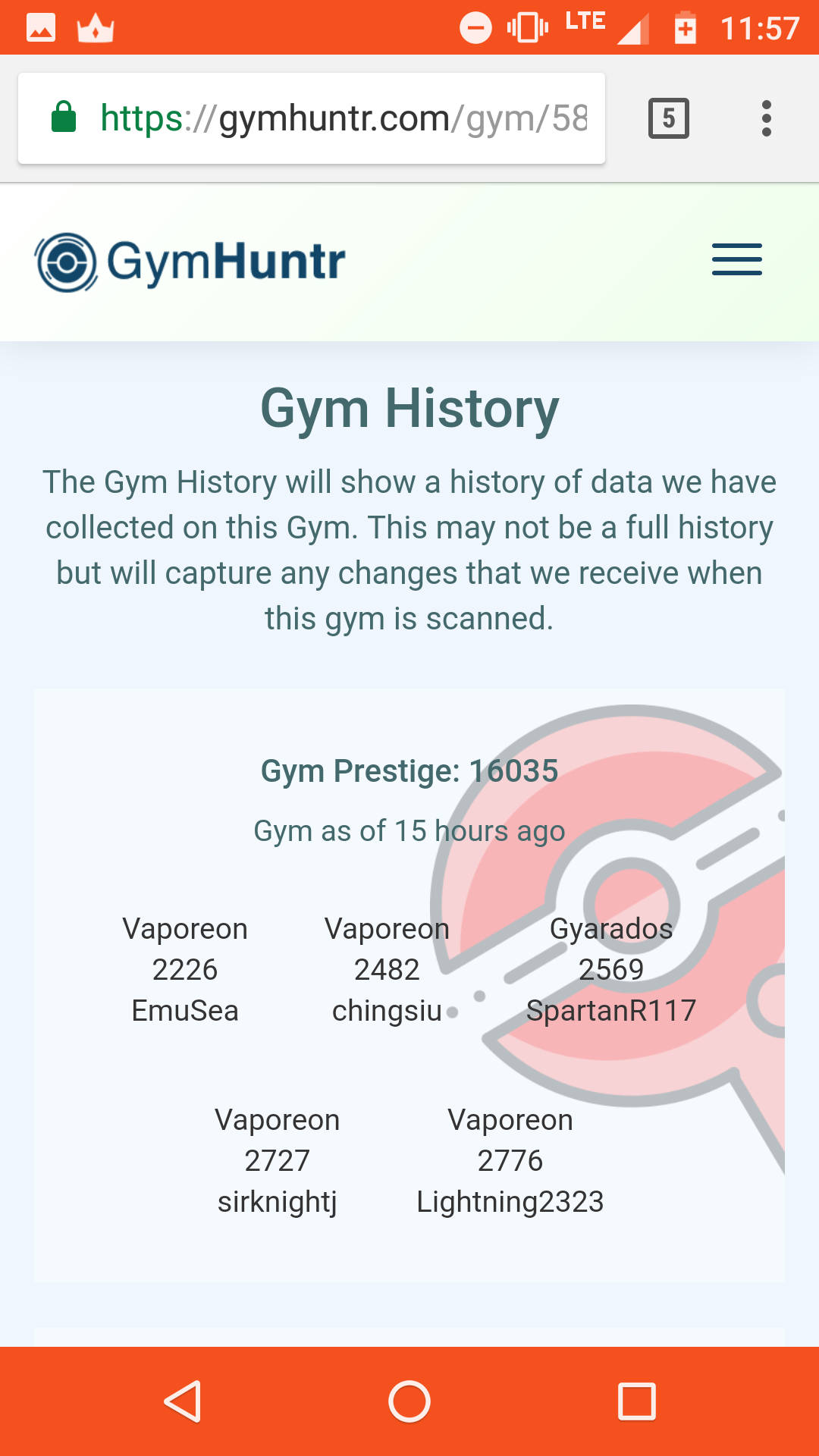Image resolution: width=819 pixels, height=1456 pixels.
Task: Open the GymHuntr hamburger menu
Action: tap(737, 260)
